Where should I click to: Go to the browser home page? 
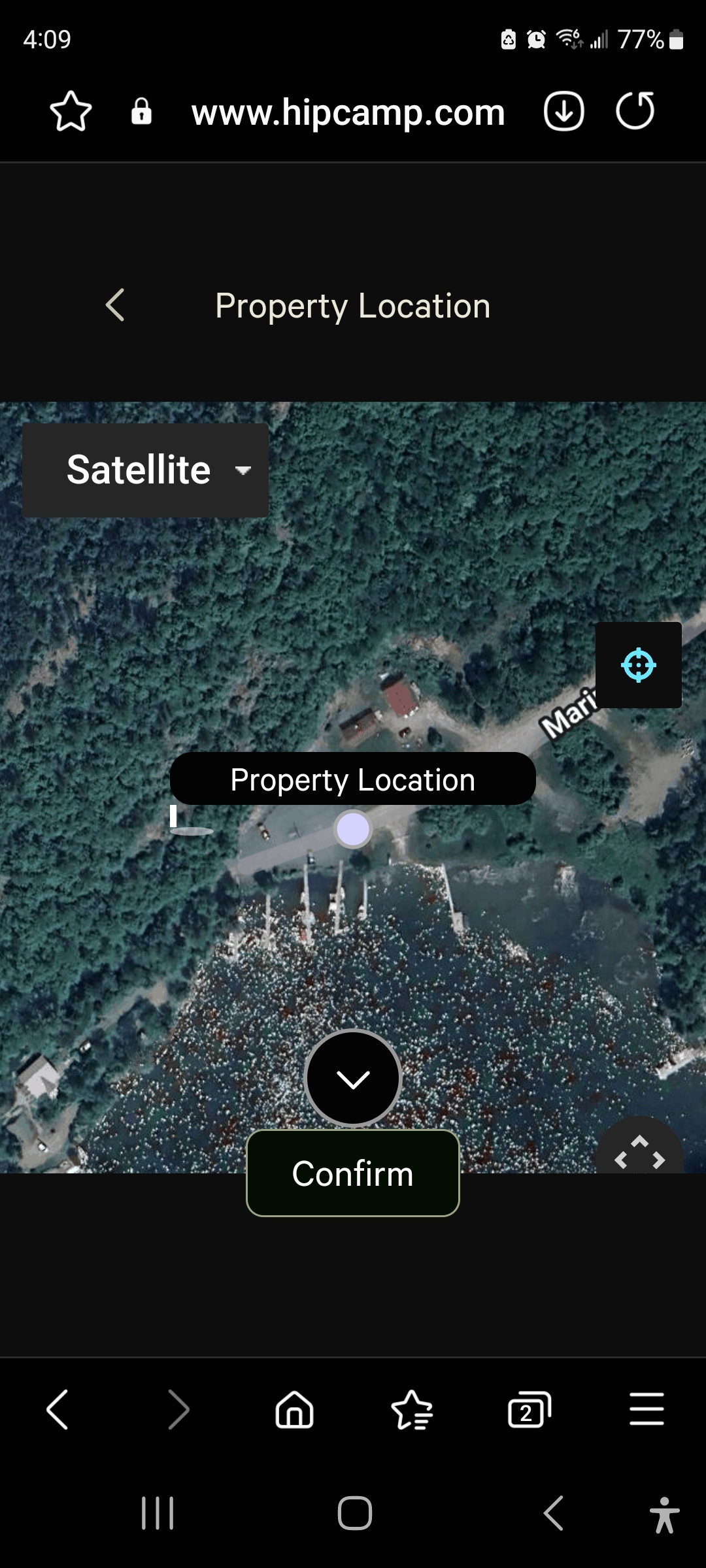tap(294, 1410)
